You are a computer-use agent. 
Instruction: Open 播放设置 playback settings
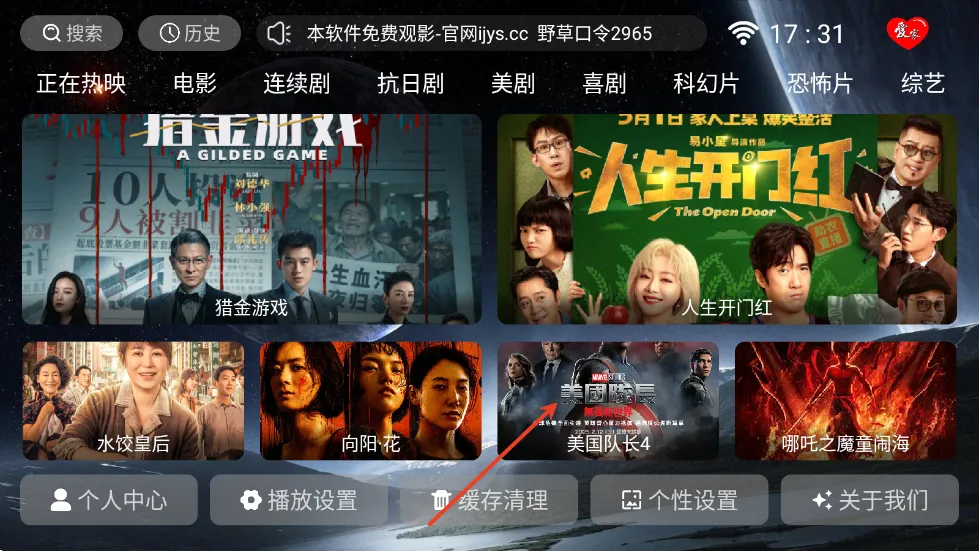point(298,500)
